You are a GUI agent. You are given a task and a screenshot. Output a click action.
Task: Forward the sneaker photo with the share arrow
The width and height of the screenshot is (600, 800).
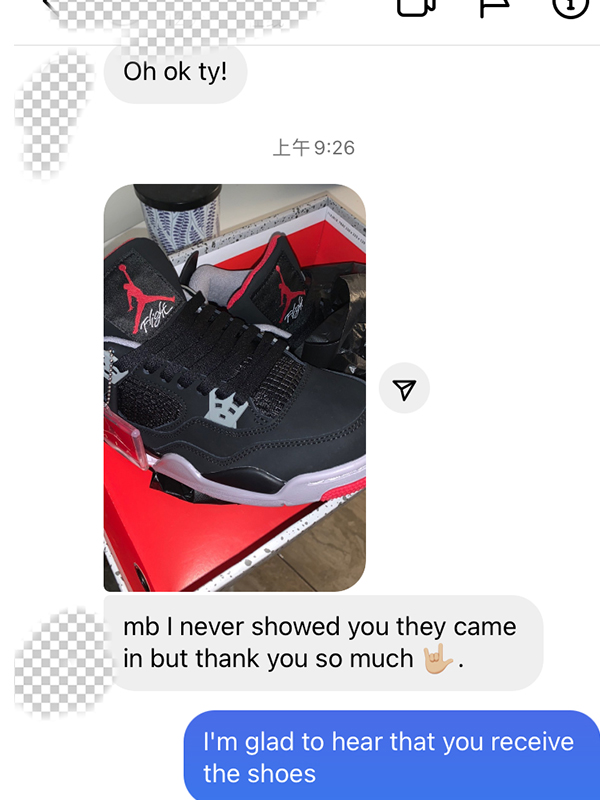click(x=404, y=389)
